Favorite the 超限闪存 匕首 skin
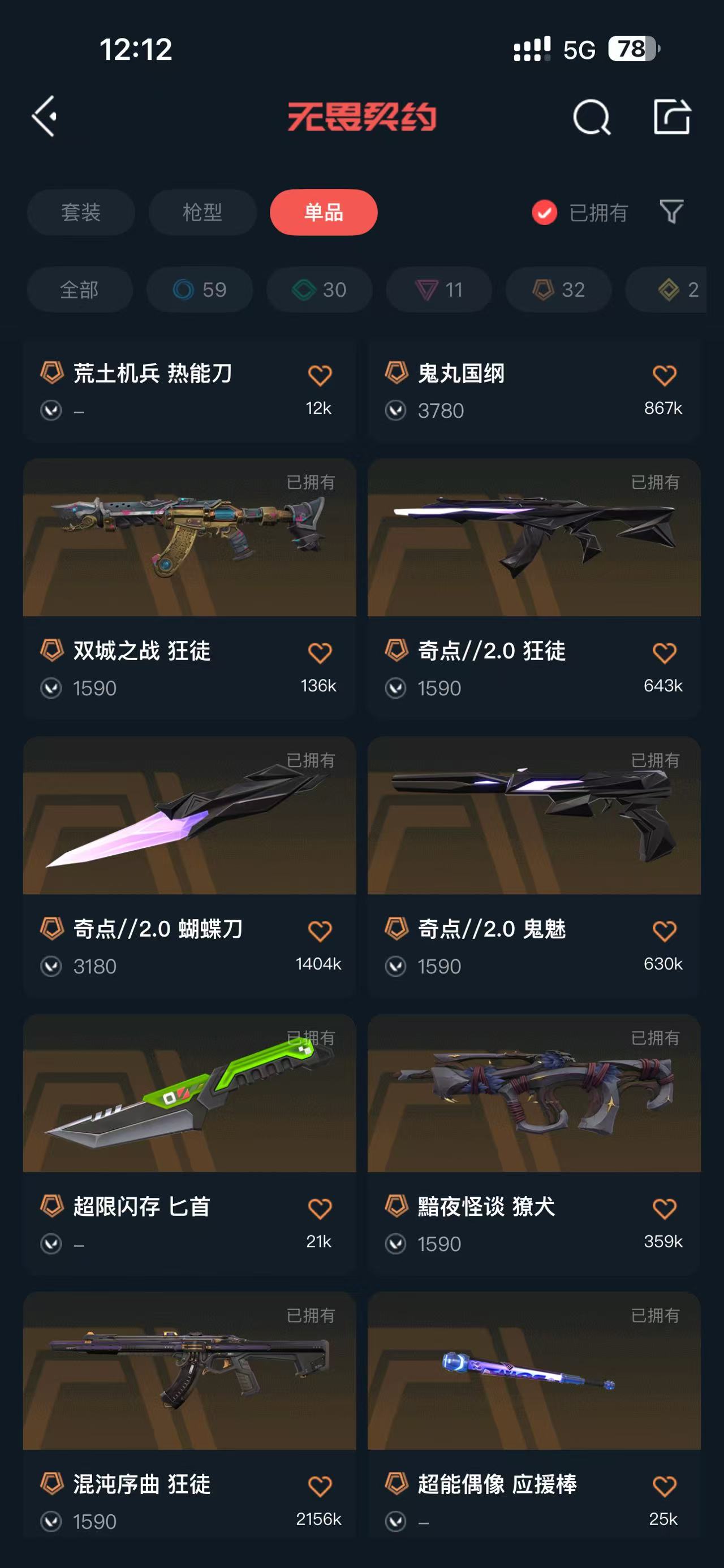 tap(320, 1209)
